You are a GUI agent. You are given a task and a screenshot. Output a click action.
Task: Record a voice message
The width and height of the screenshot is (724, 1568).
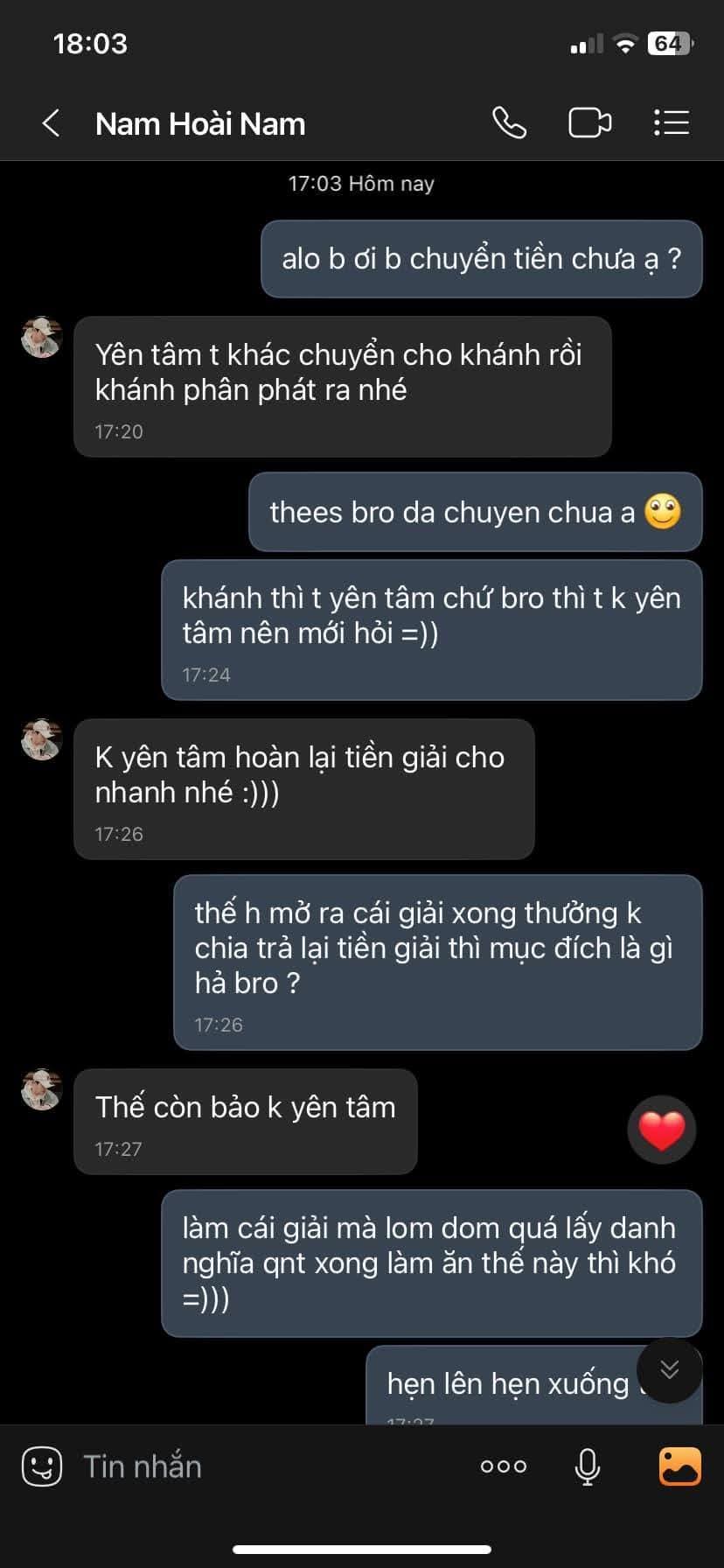point(588,1466)
